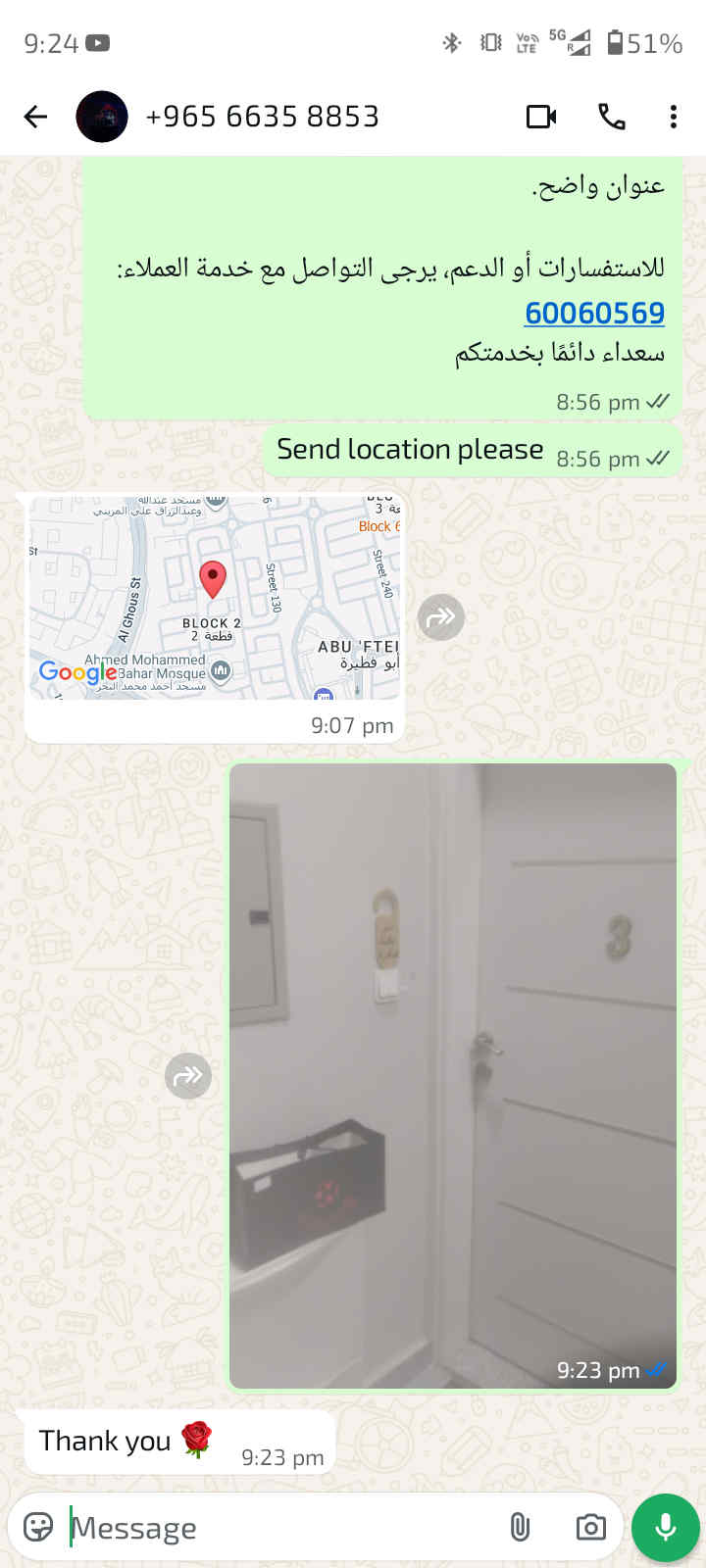Start a video call
706x1568 pixels.
click(x=541, y=117)
